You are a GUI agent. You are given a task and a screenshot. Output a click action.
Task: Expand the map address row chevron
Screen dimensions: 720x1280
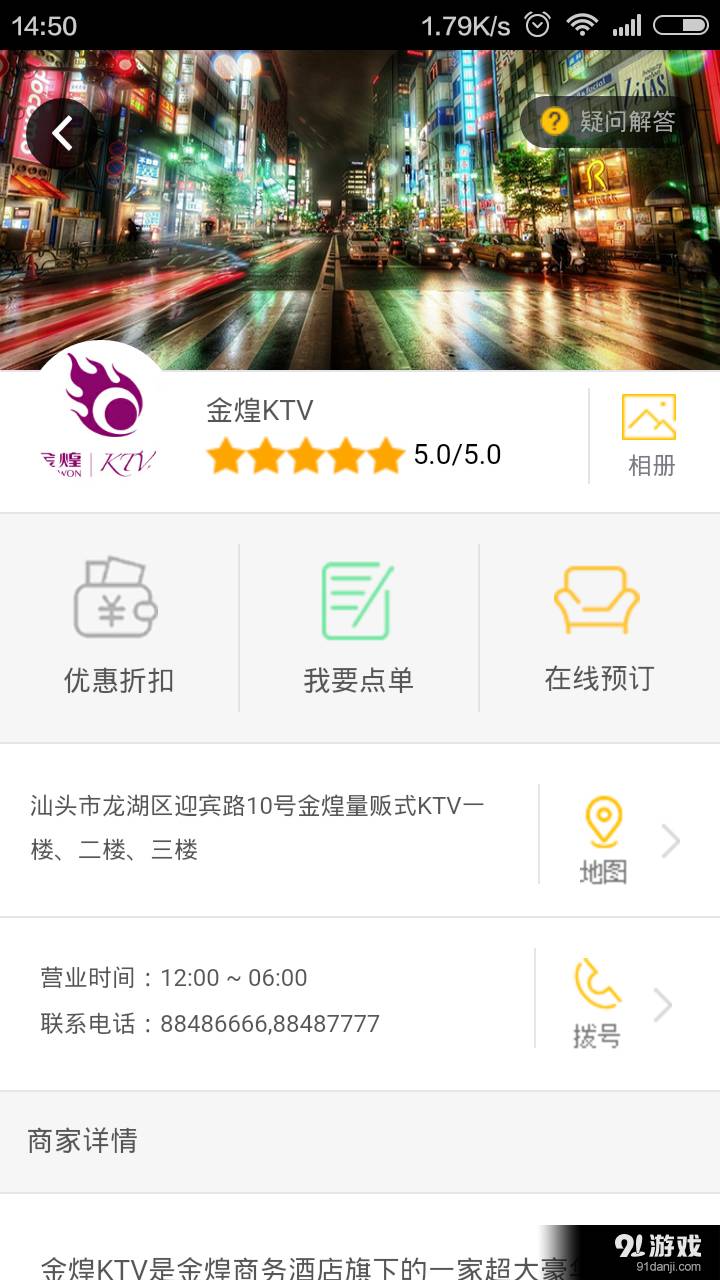point(671,840)
